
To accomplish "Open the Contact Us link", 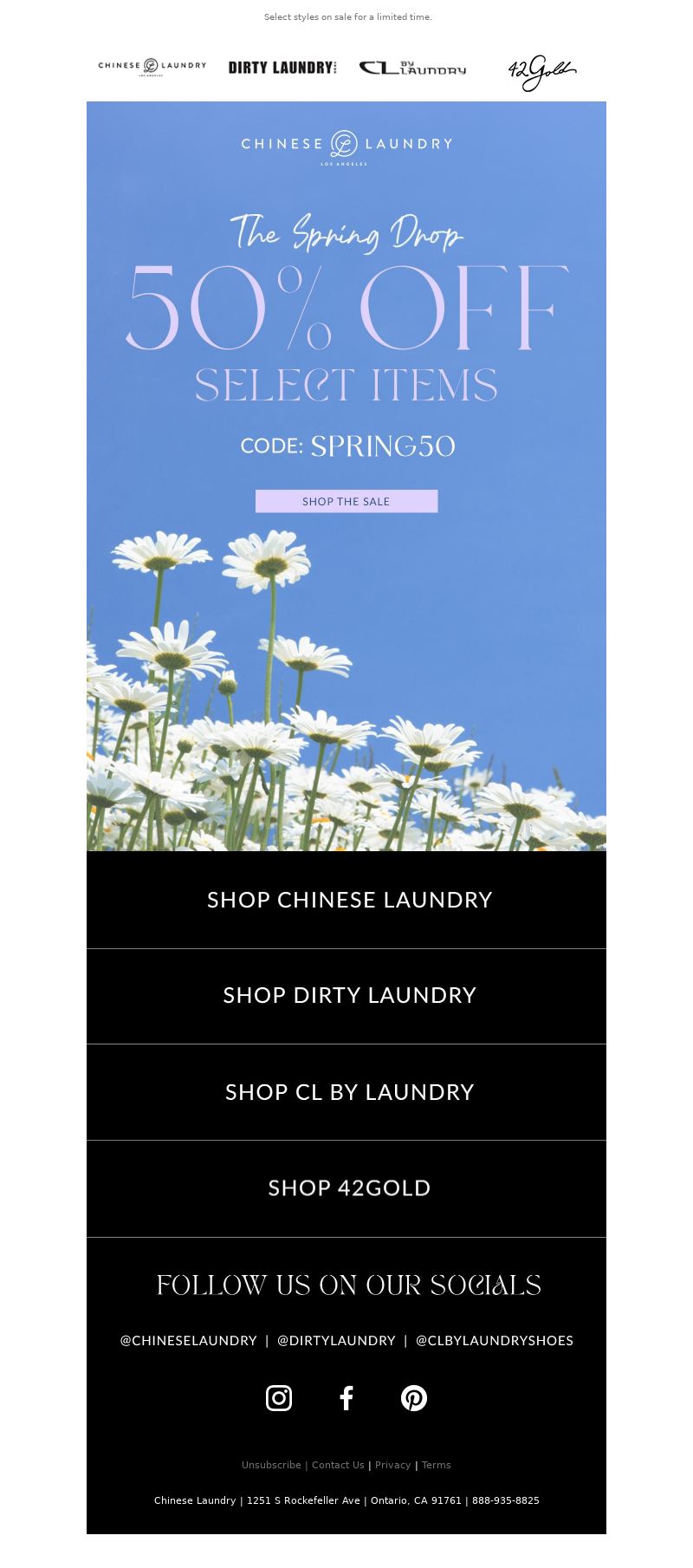I will 338,1465.
